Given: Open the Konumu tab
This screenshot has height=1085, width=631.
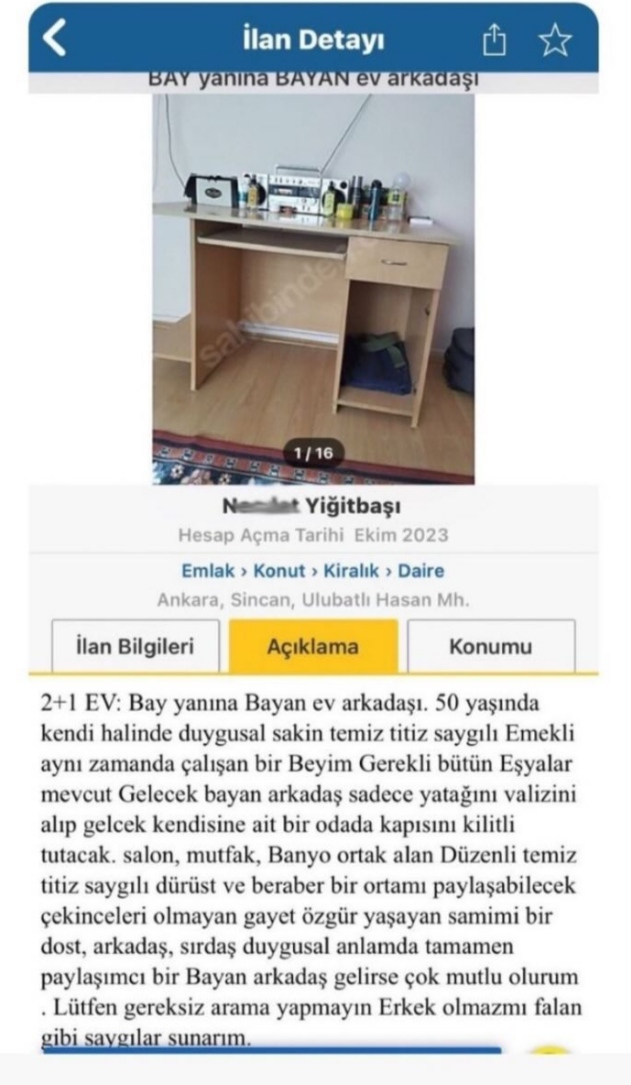Looking at the screenshot, I should click(490, 646).
